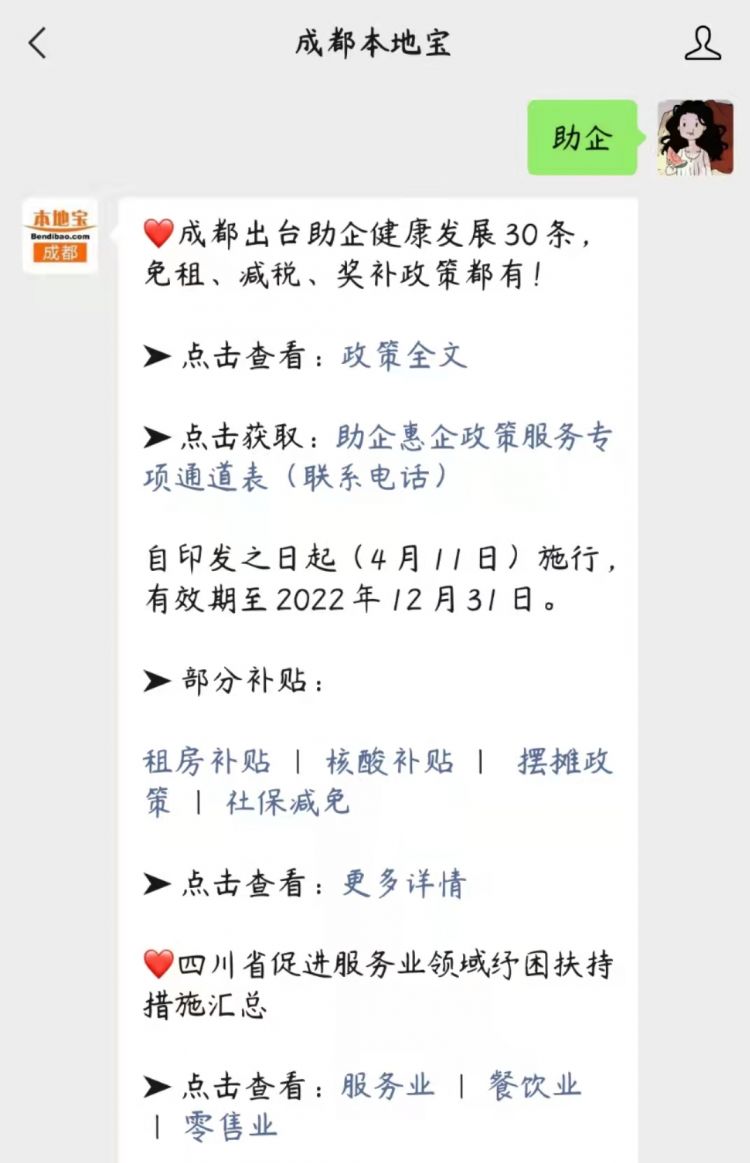Tap 更多详情 link
The image size is (750, 1163).
click(403, 884)
